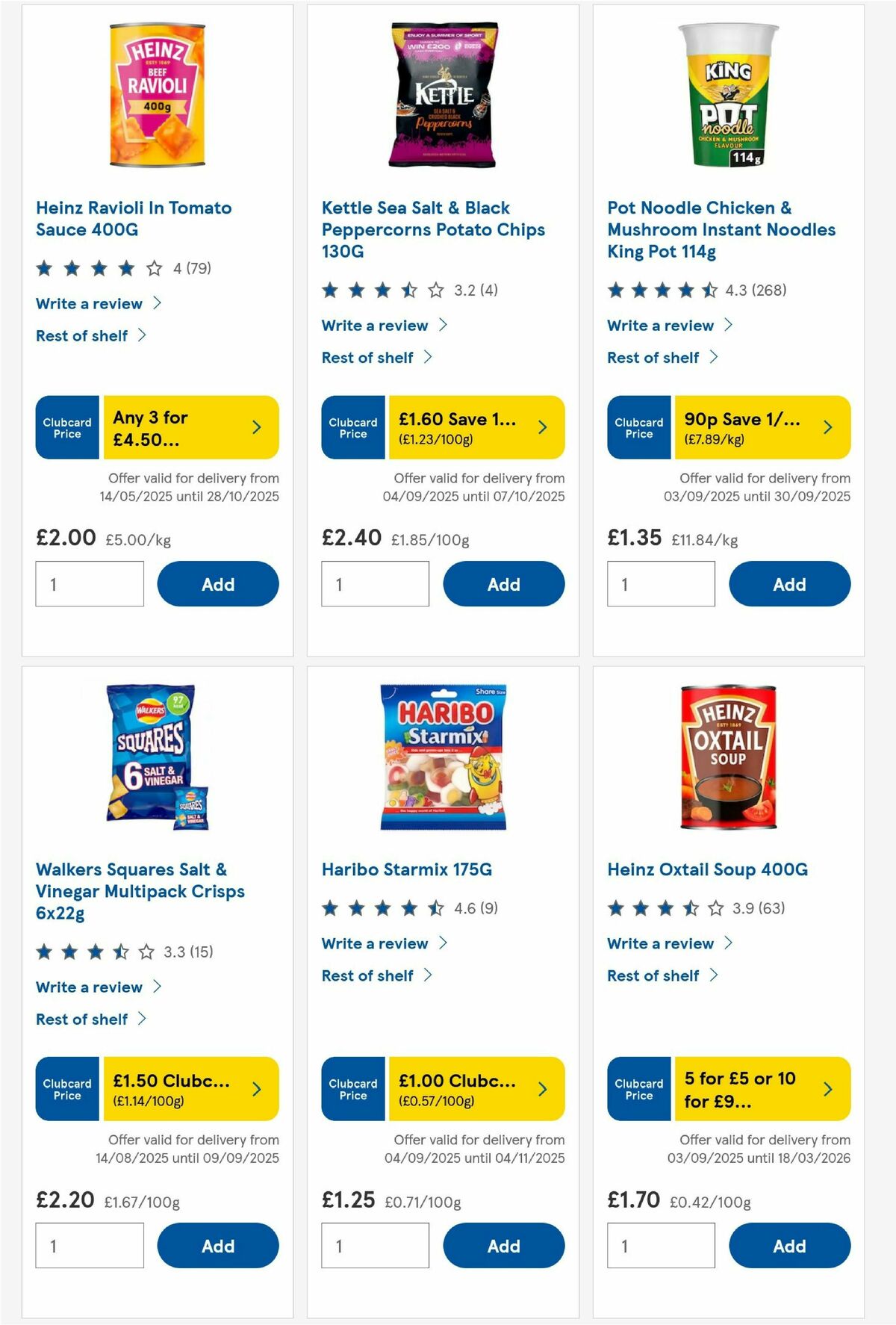Click Clubcard Price badge on Heinz Oxtail Soup offer
Screen dimensions: 896x1325
coord(638,1088)
